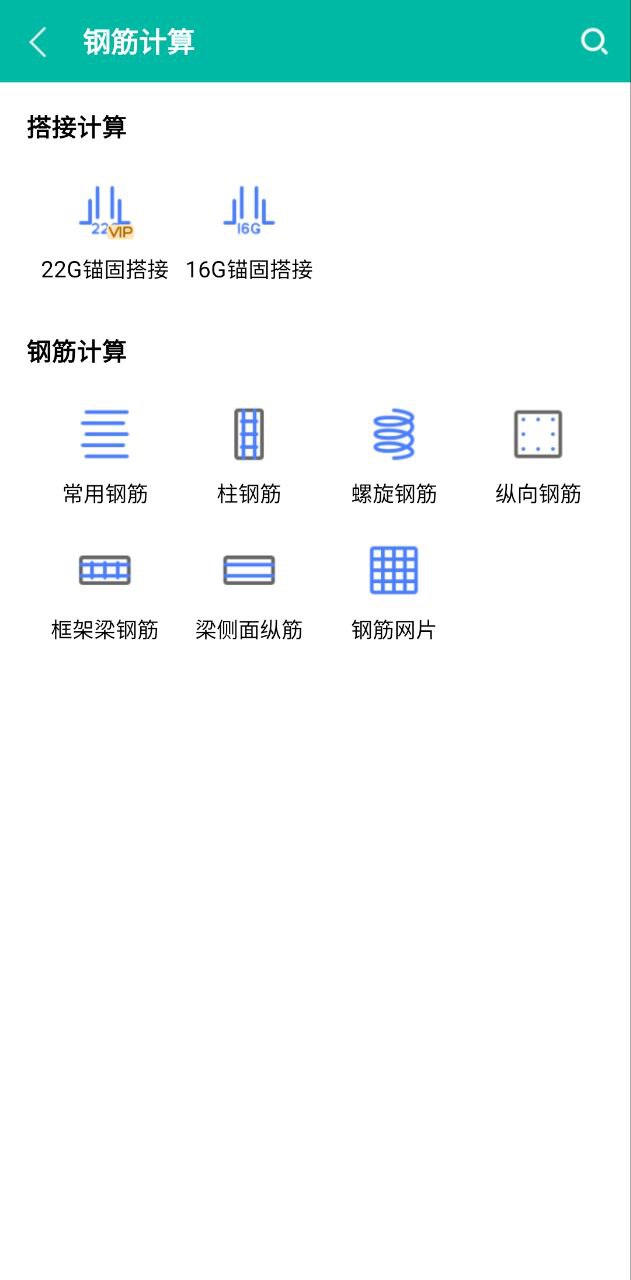631x1280 pixels.
Task: Open the search icon in header
Action: pos(594,41)
